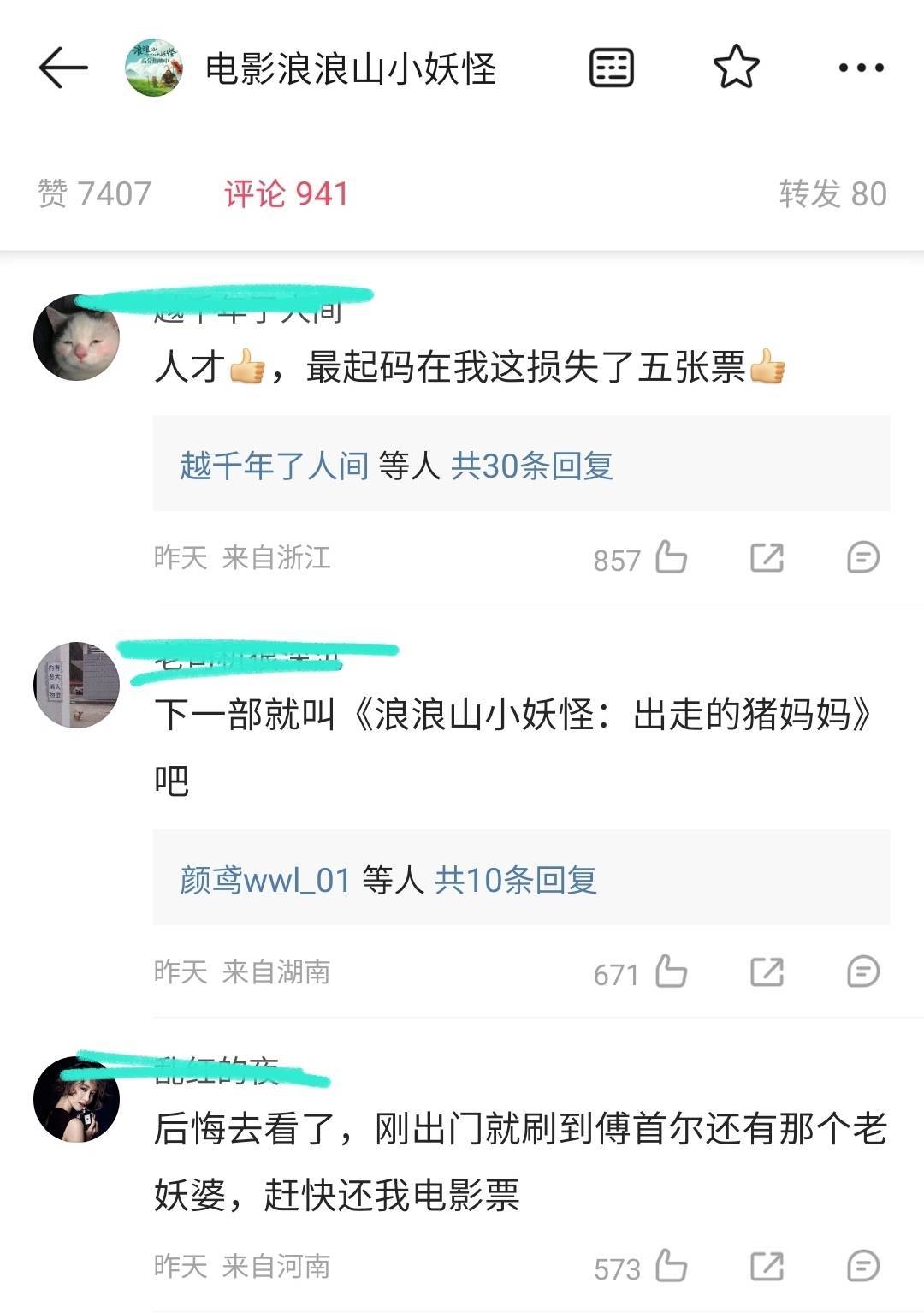Switch to the 赞 7407 tab

[x=94, y=194]
